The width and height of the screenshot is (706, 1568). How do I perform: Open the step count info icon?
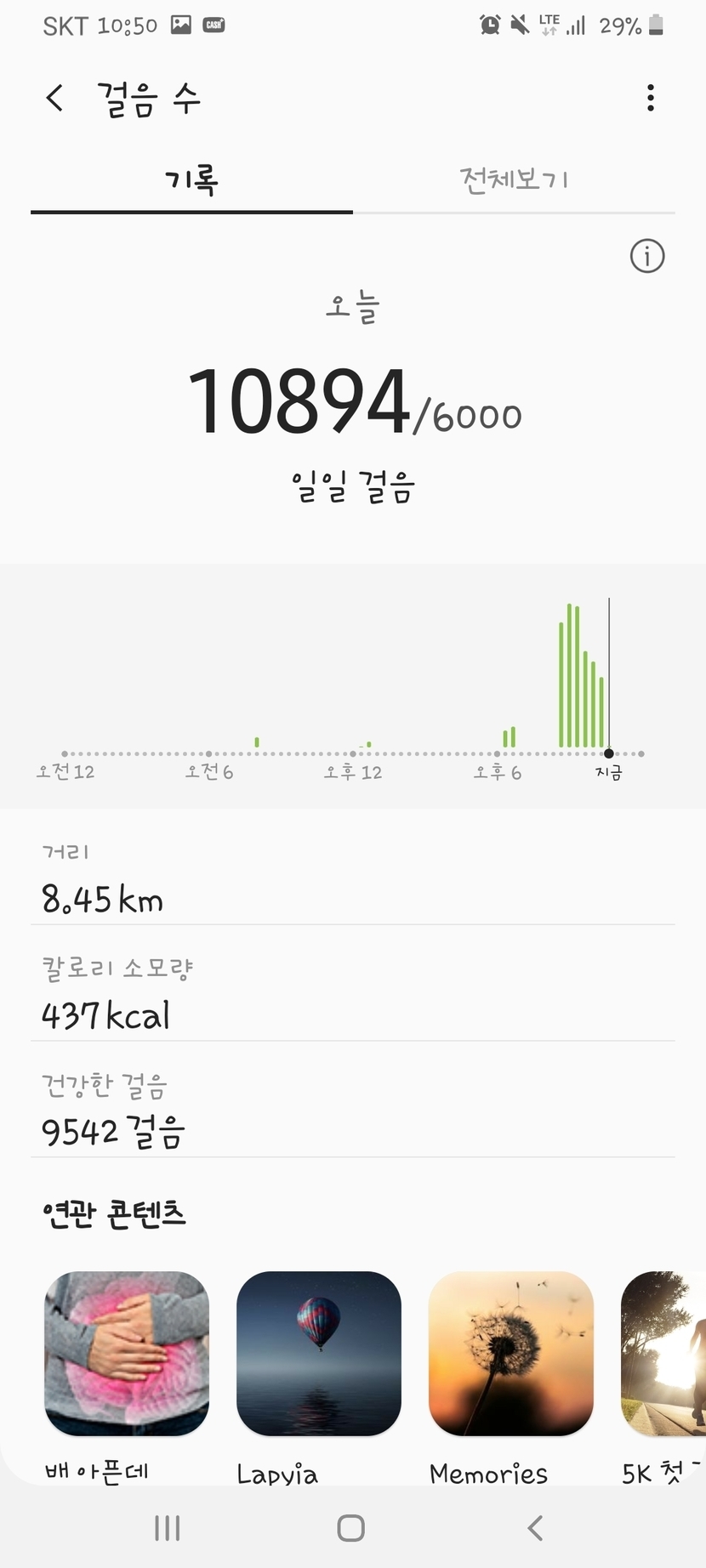click(x=646, y=256)
